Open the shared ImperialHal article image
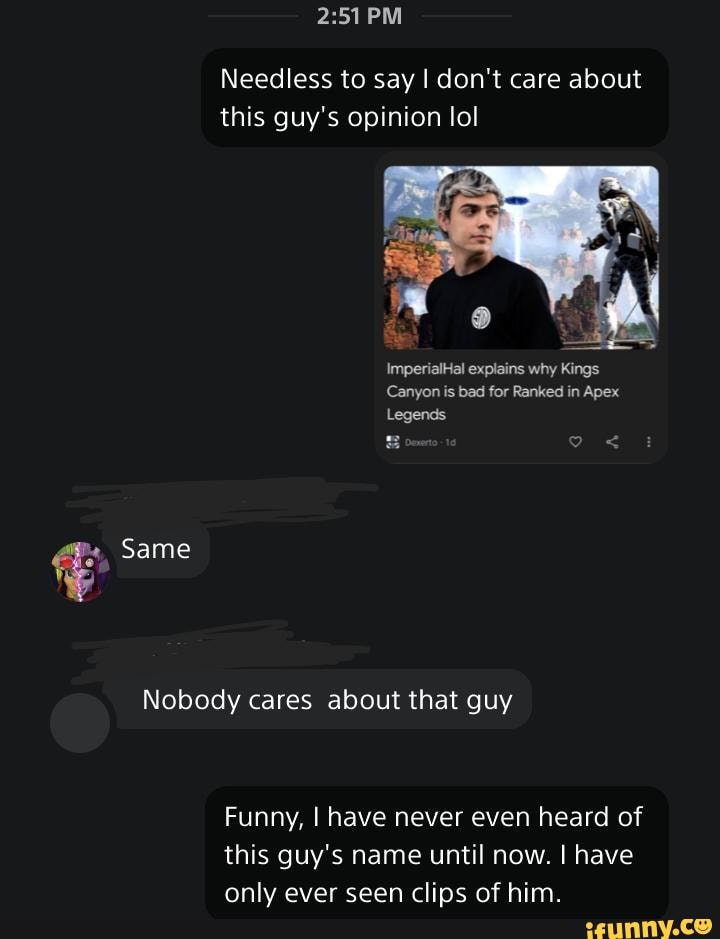720x939 pixels. point(521,257)
